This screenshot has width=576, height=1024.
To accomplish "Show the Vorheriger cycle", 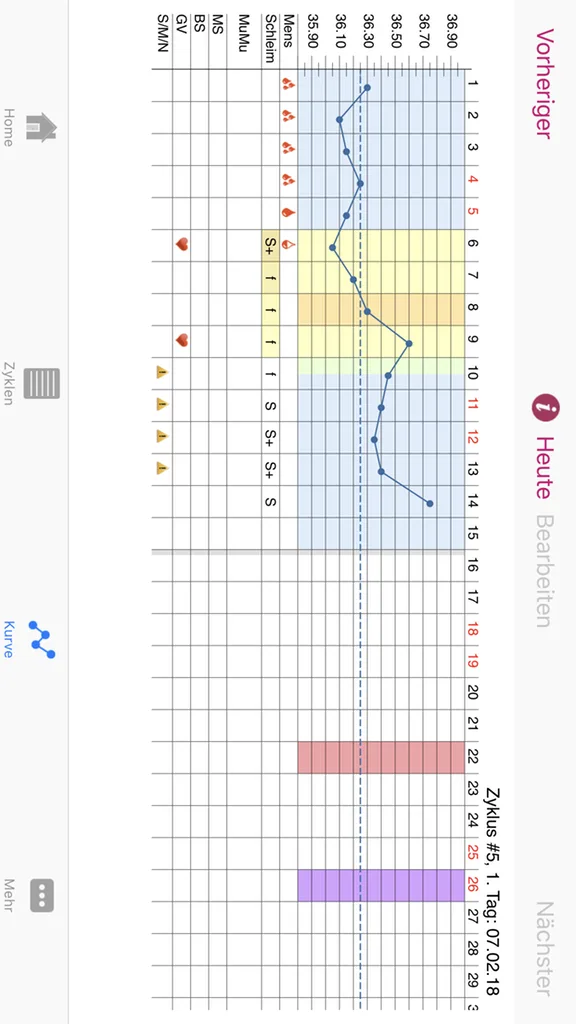I will [x=545, y=84].
